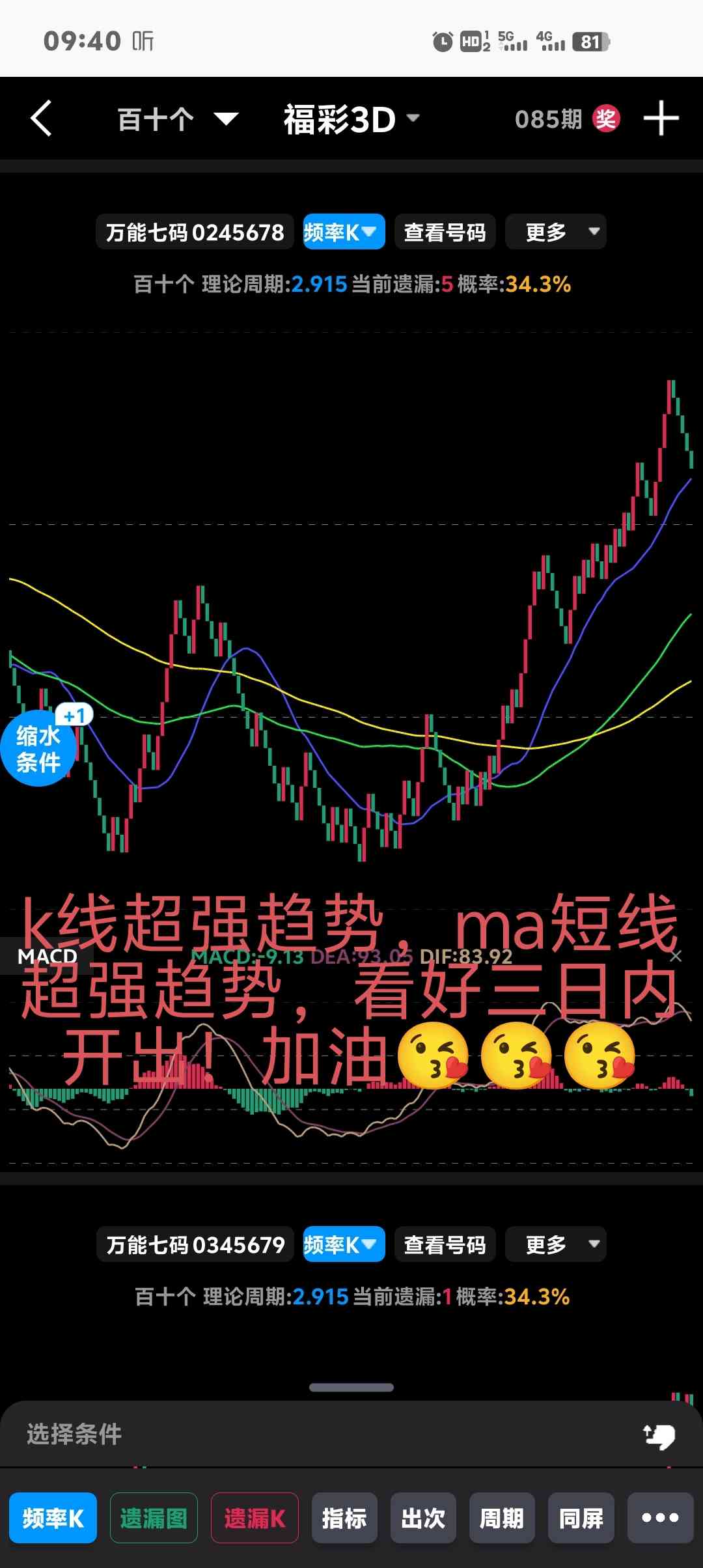Viewport: 703px width, 1568px height.
Task: Open 频率K dropdown for 万能七码 0345679
Action: (x=344, y=1244)
